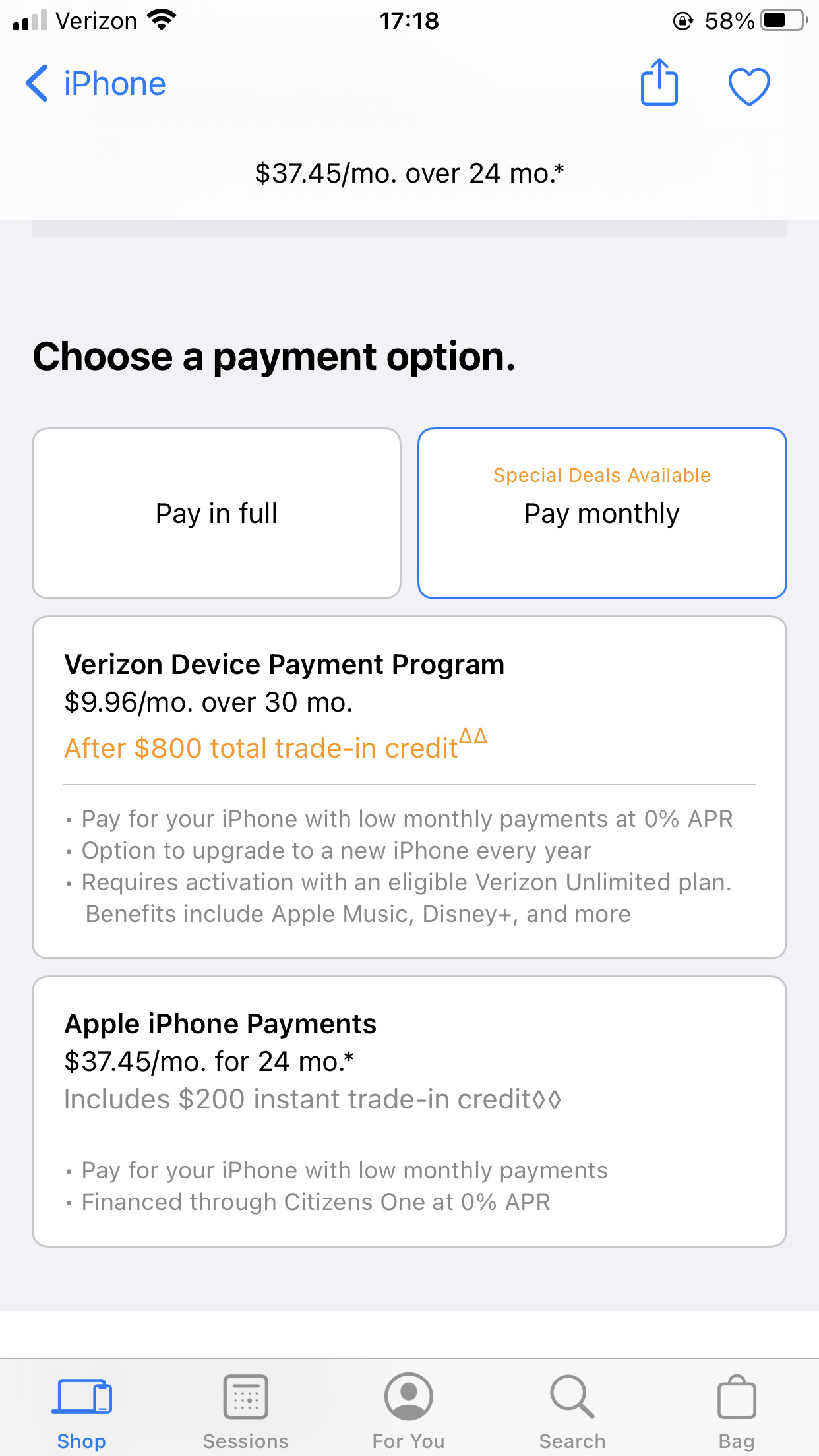The width and height of the screenshot is (819, 1456).
Task: Choose the Pay monthly option
Action: (601, 513)
